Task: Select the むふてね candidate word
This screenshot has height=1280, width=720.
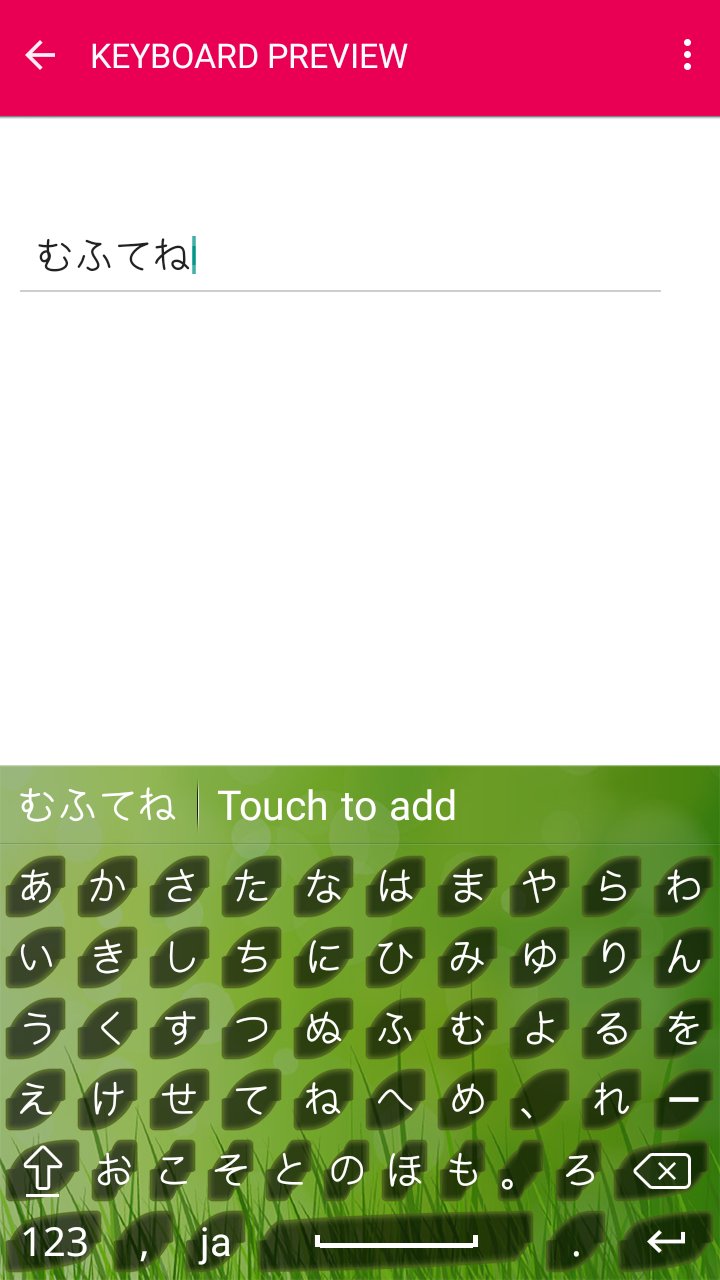Action: 96,805
